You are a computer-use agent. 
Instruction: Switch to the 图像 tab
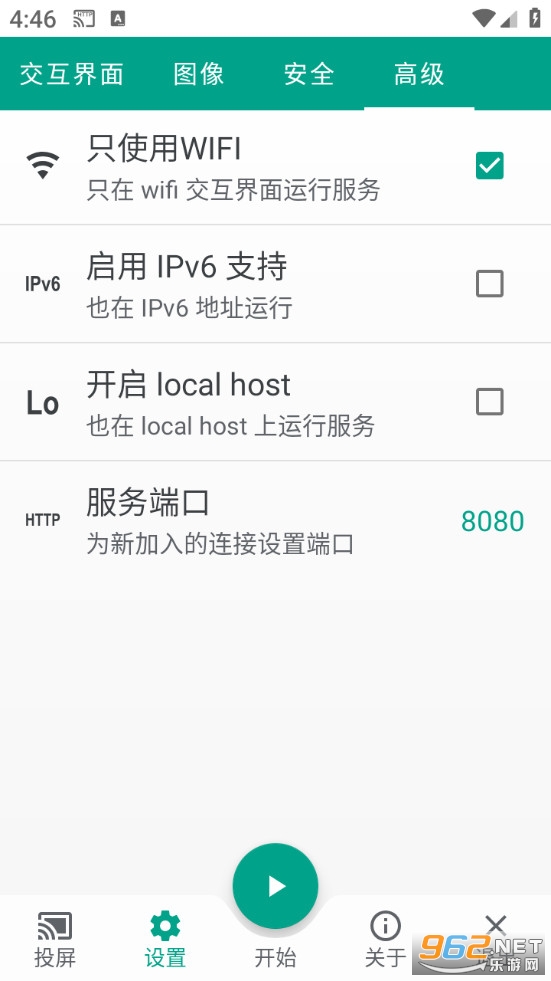coord(198,74)
